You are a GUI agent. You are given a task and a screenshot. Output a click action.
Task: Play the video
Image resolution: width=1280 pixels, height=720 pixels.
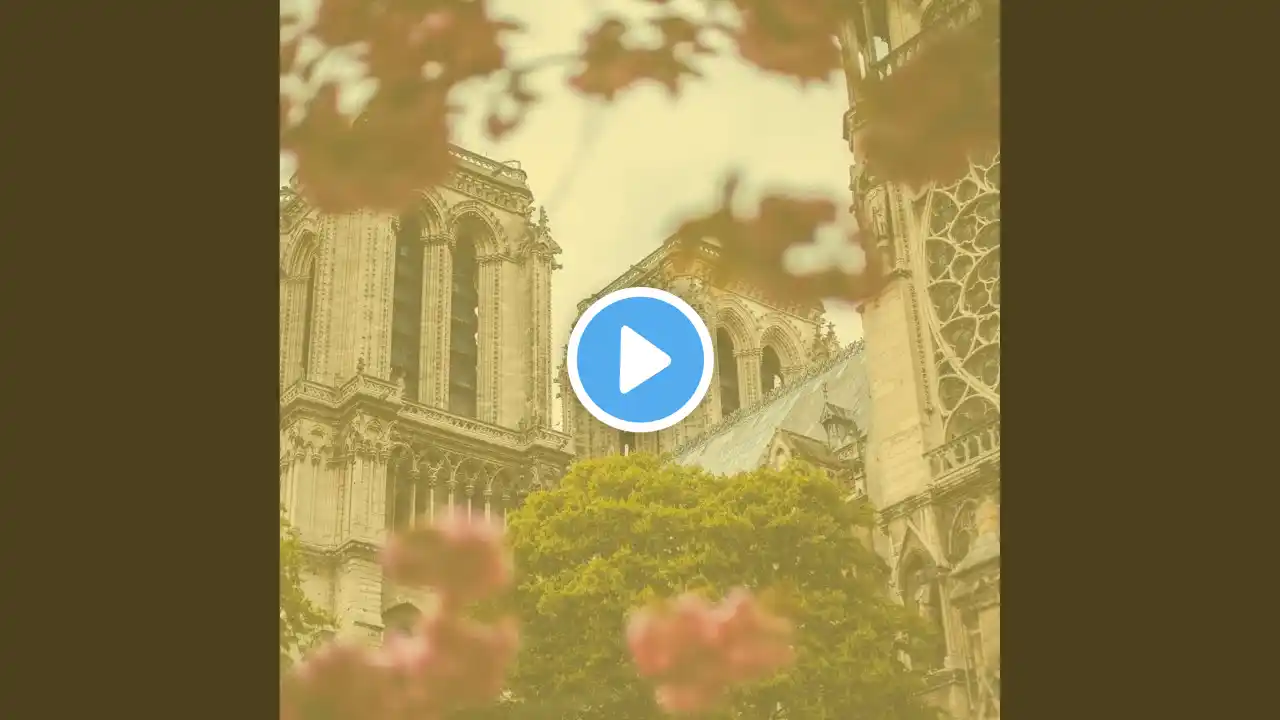tap(640, 360)
